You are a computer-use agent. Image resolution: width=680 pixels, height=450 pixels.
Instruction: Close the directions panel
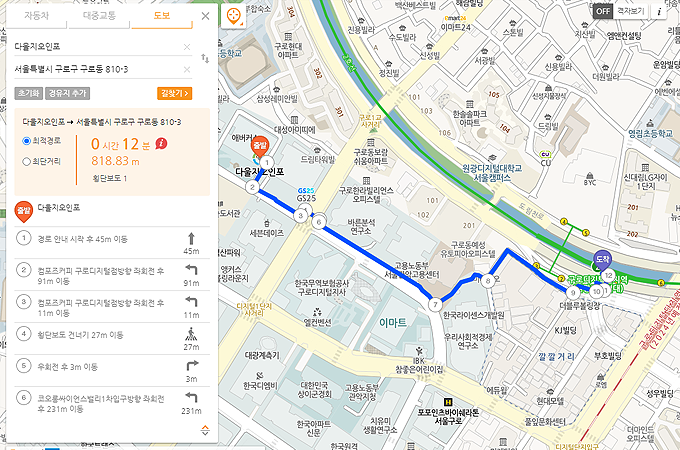205,17
